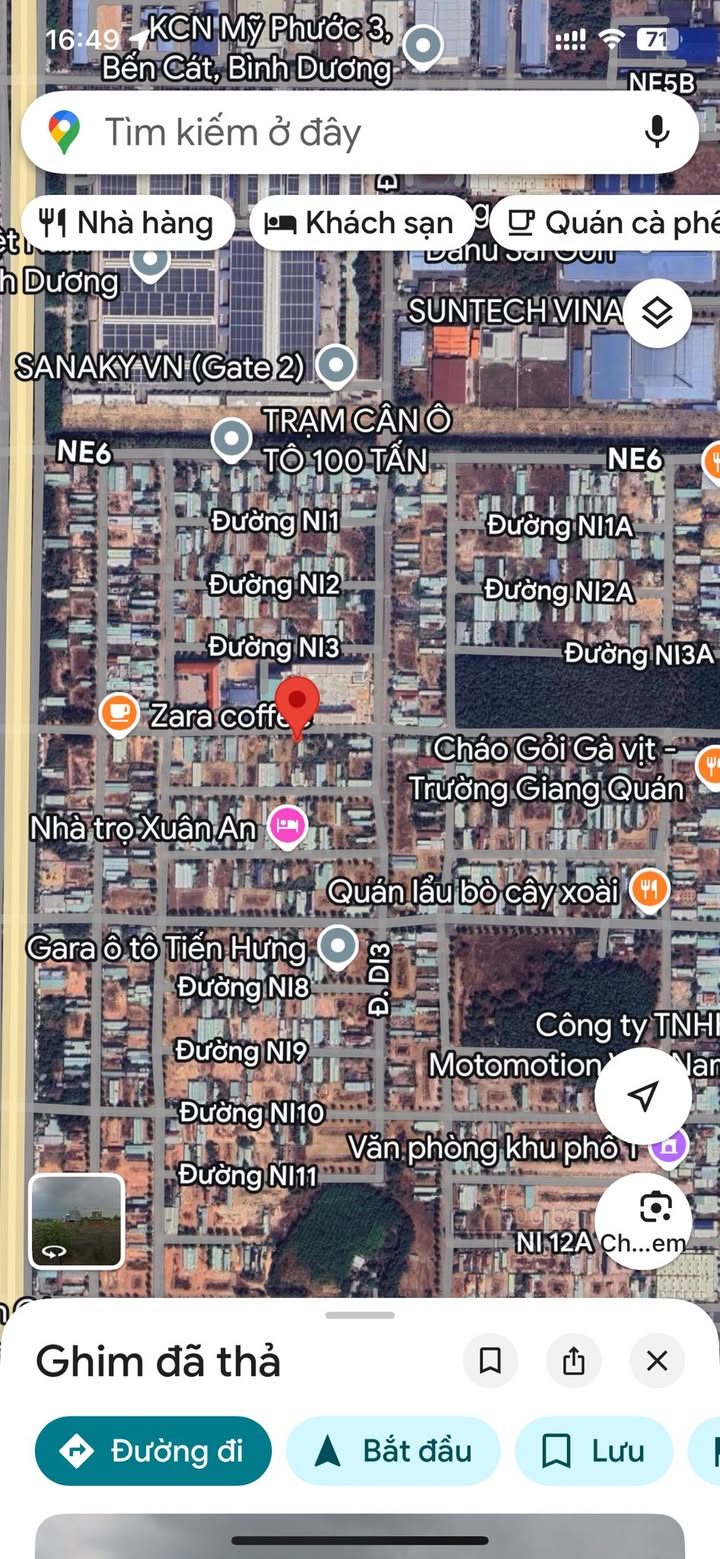The height and width of the screenshot is (1559, 720).
Task: Open the Zara coffee place marker
Action: tap(119, 714)
